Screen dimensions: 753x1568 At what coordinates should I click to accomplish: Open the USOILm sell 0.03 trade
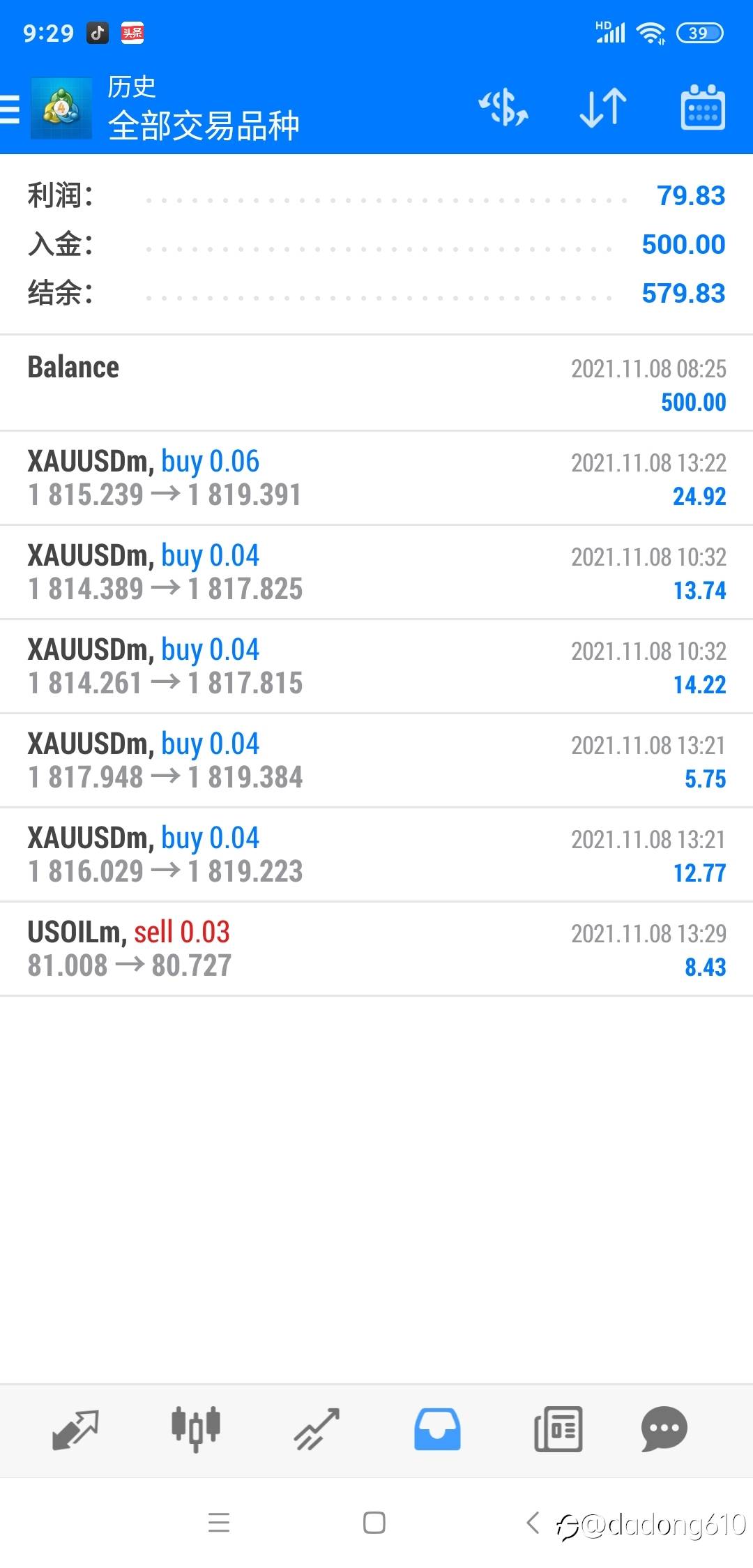click(376, 949)
